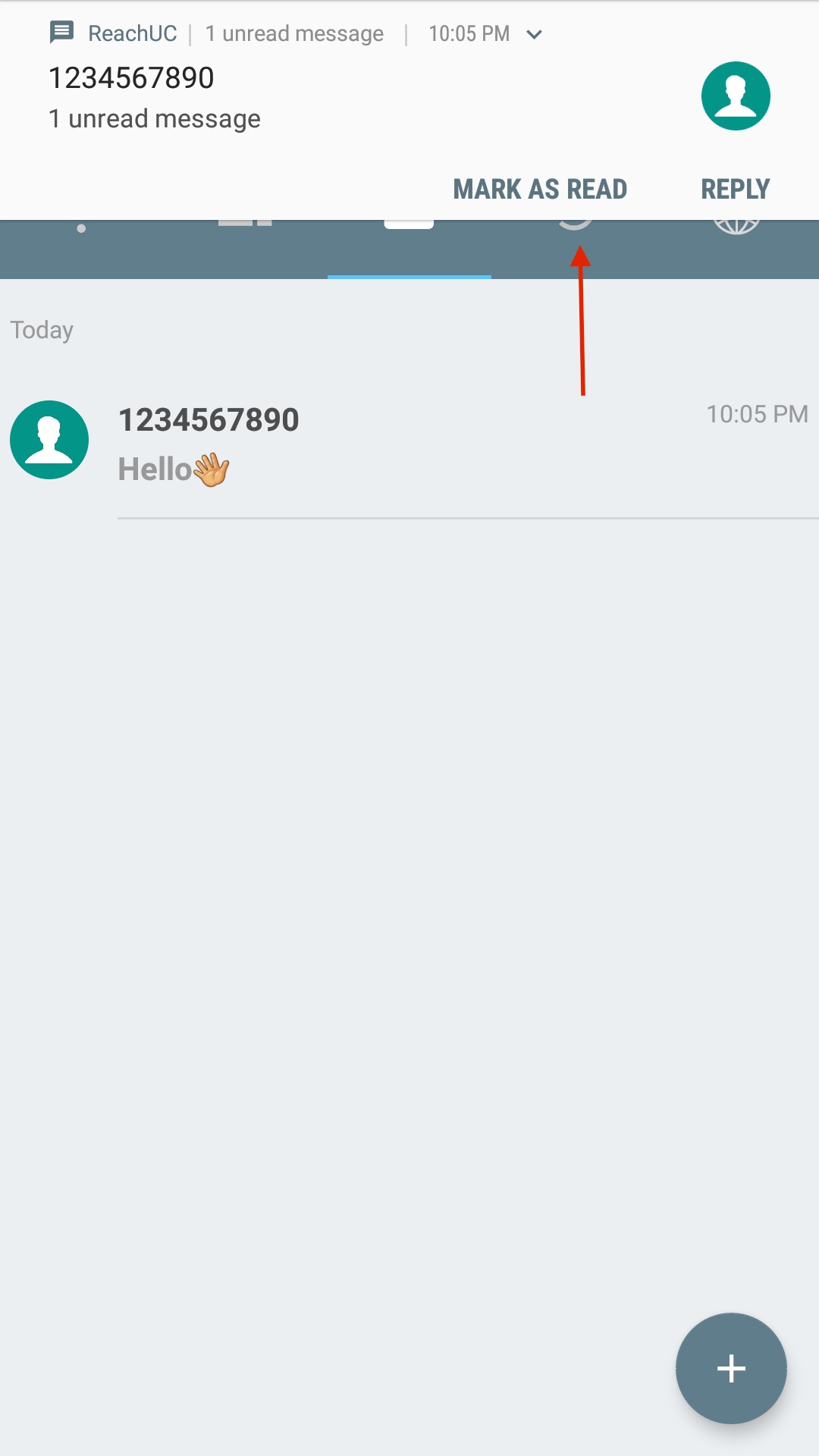This screenshot has width=819, height=1456.
Task: Open the conversation with 1234567890
Action: point(409,444)
